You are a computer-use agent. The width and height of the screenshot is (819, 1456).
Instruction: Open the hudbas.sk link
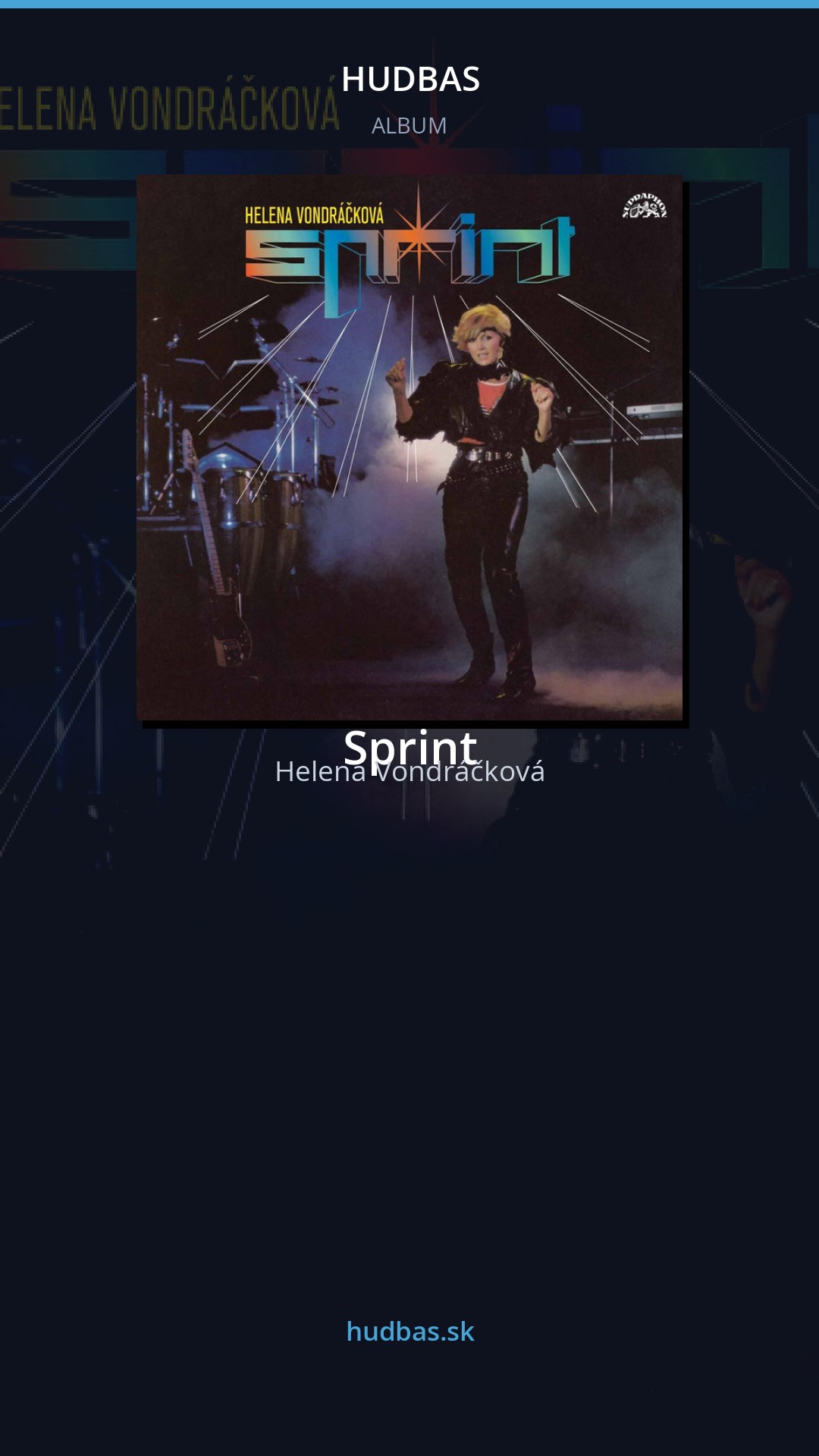coord(410,1332)
